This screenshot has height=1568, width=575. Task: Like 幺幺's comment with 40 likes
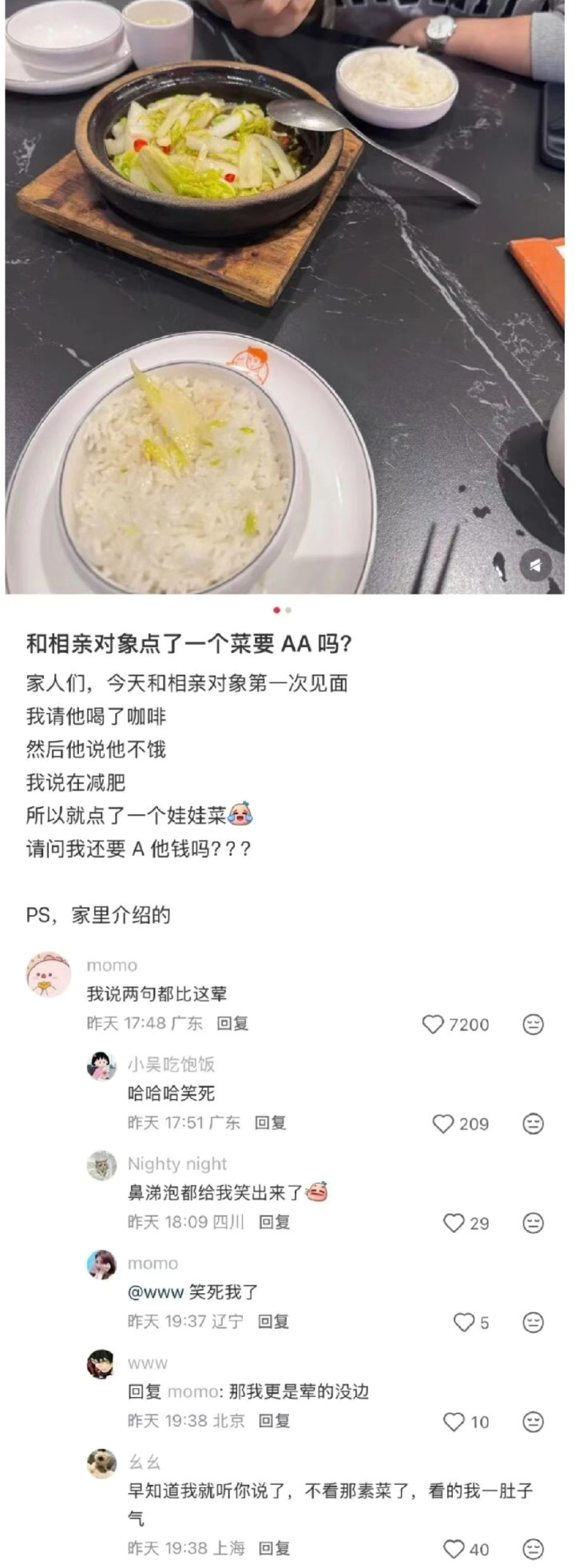click(x=454, y=1550)
